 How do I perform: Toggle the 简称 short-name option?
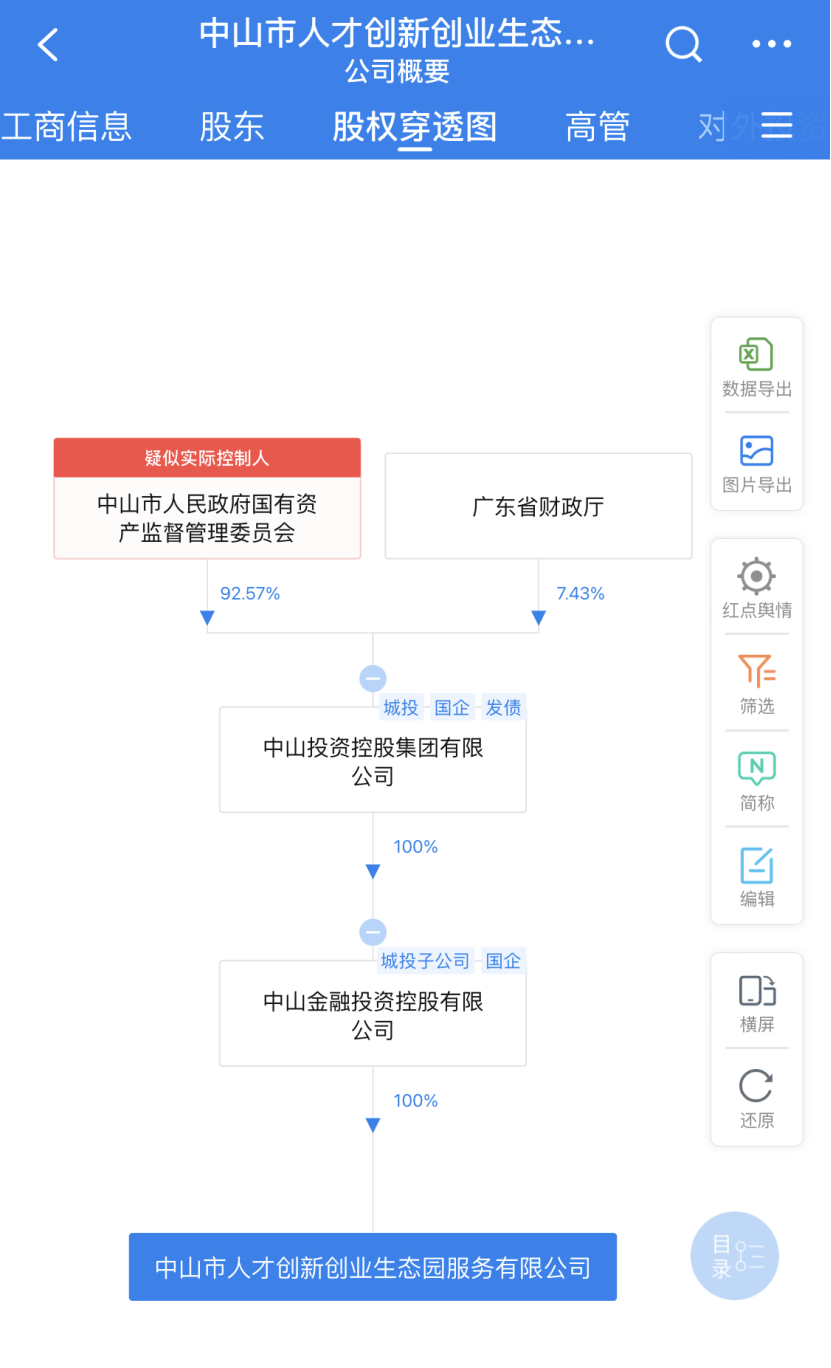pyautogui.click(x=757, y=781)
